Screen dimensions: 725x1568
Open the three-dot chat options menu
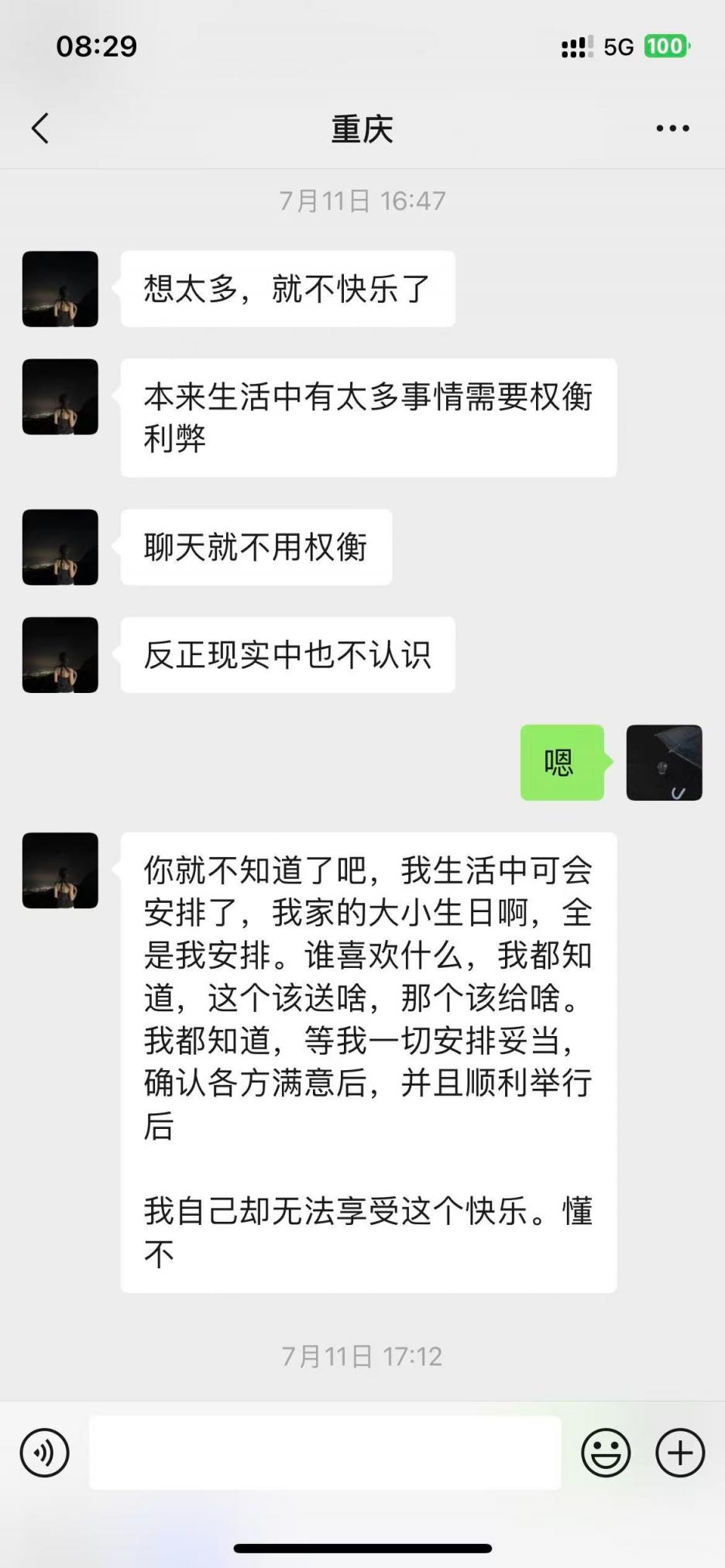[672, 129]
